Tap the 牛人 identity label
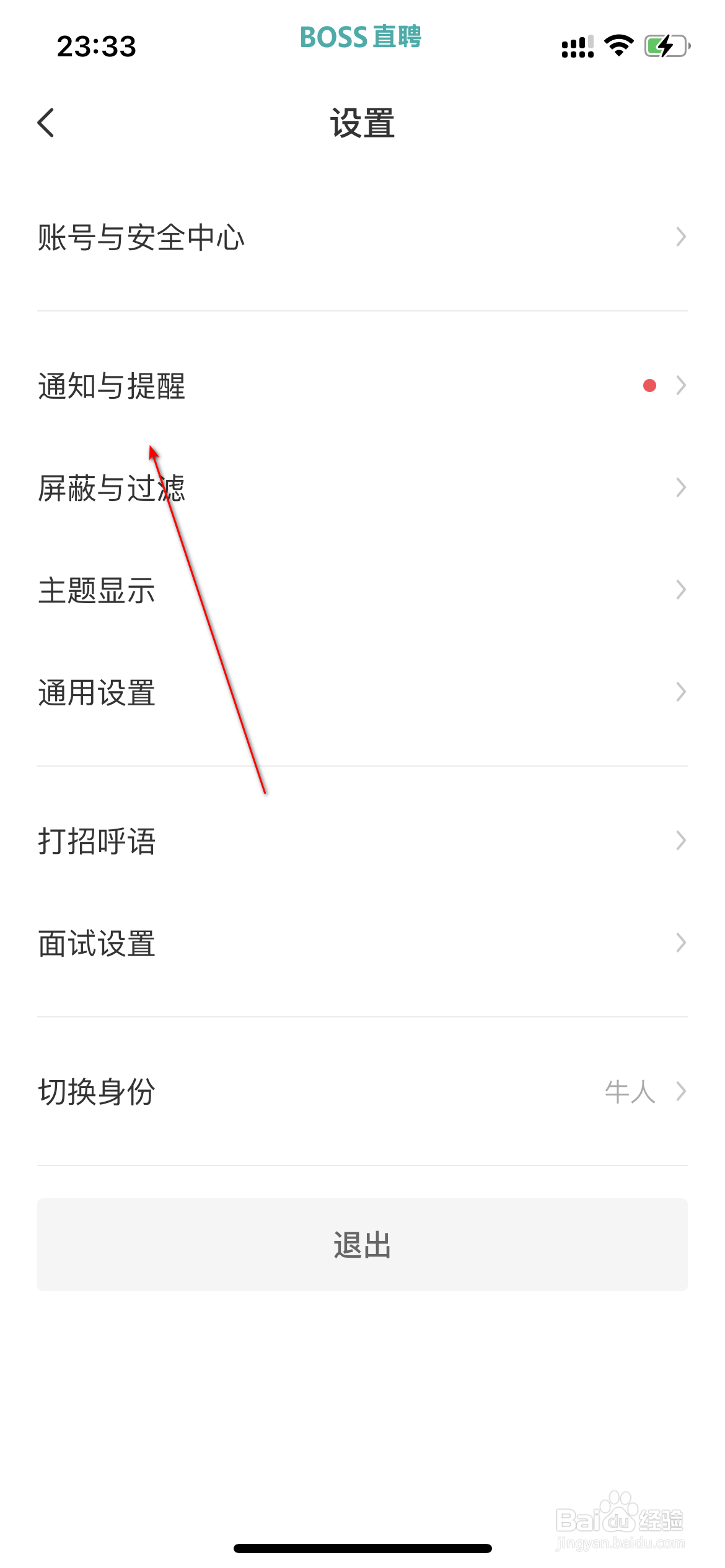This screenshot has height=1568, width=725. pyautogui.click(x=629, y=1092)
